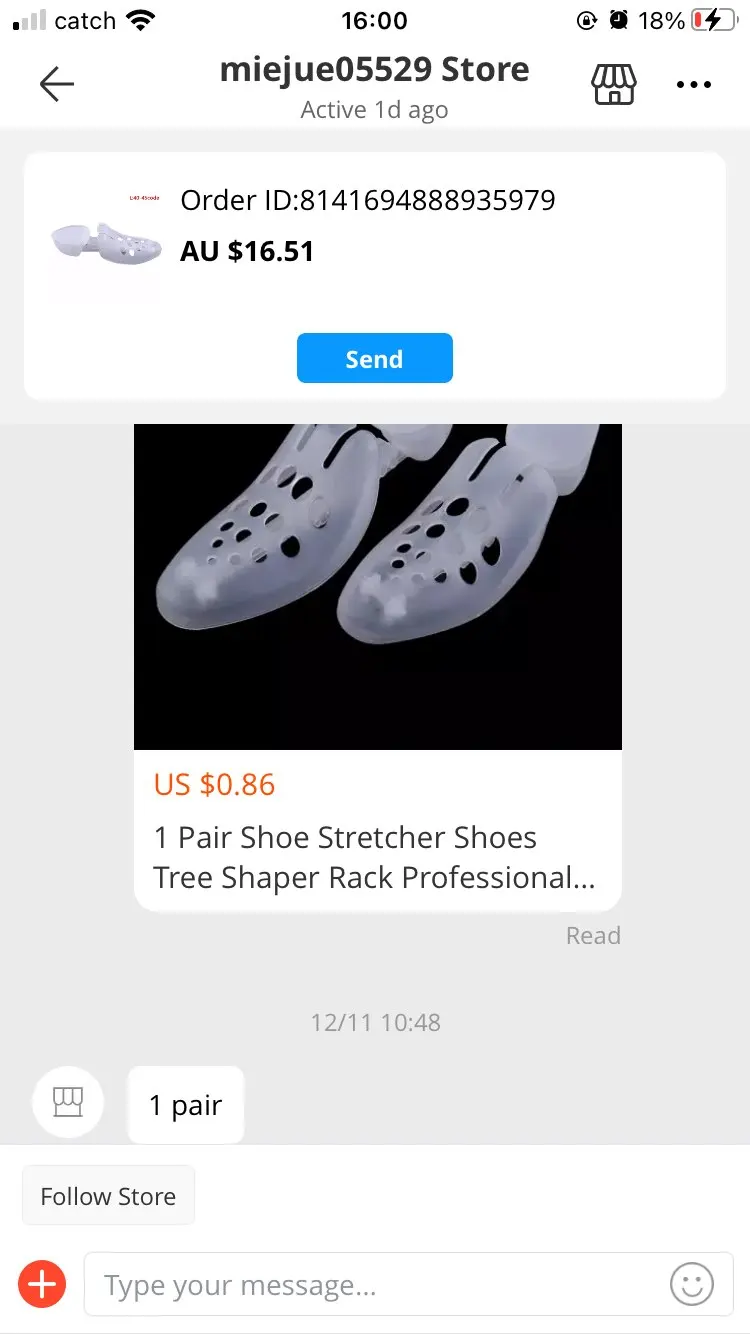This screenshot has height=1334, width=750.
Task: Send the order card to seller
Action: click(374, 358)
